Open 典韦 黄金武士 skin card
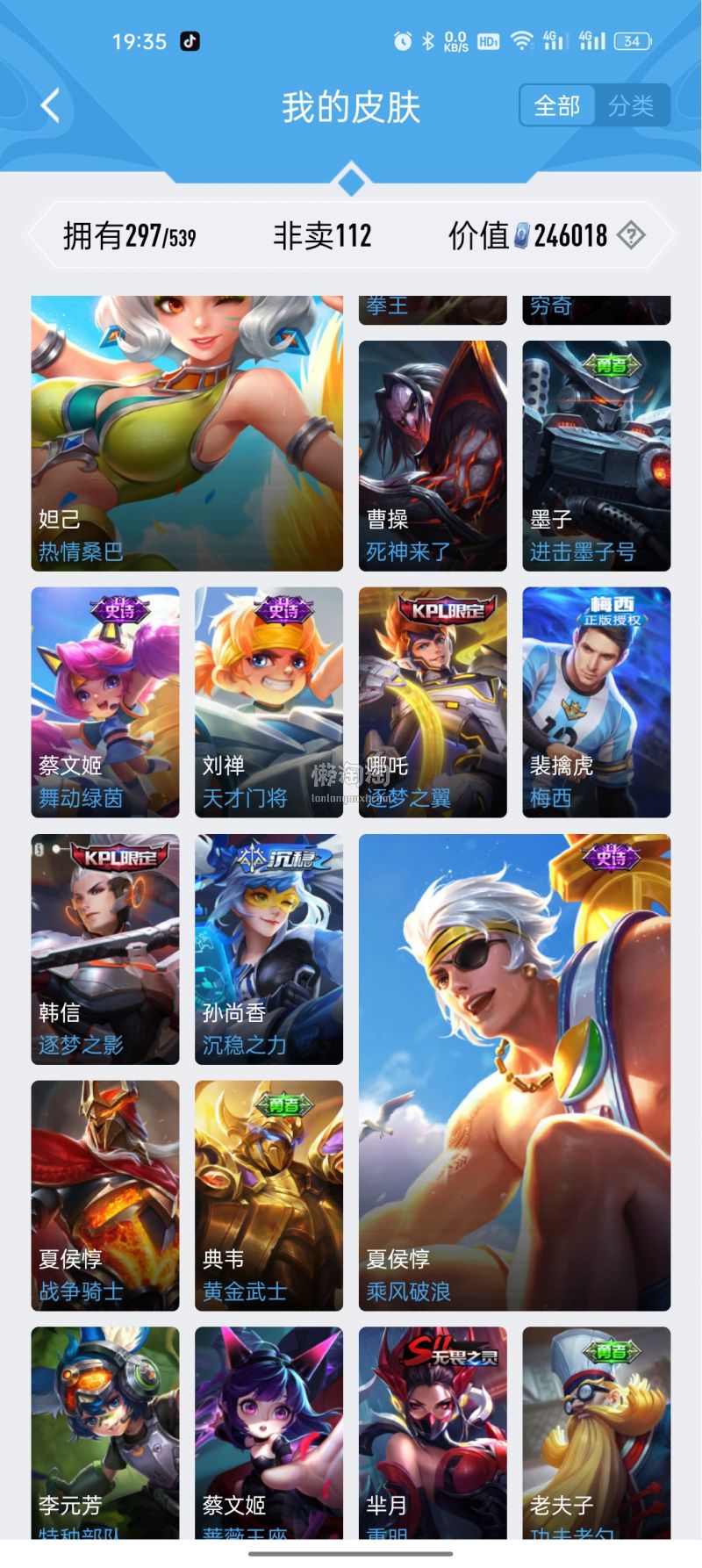702x1568 pixels. point(269,1195)
